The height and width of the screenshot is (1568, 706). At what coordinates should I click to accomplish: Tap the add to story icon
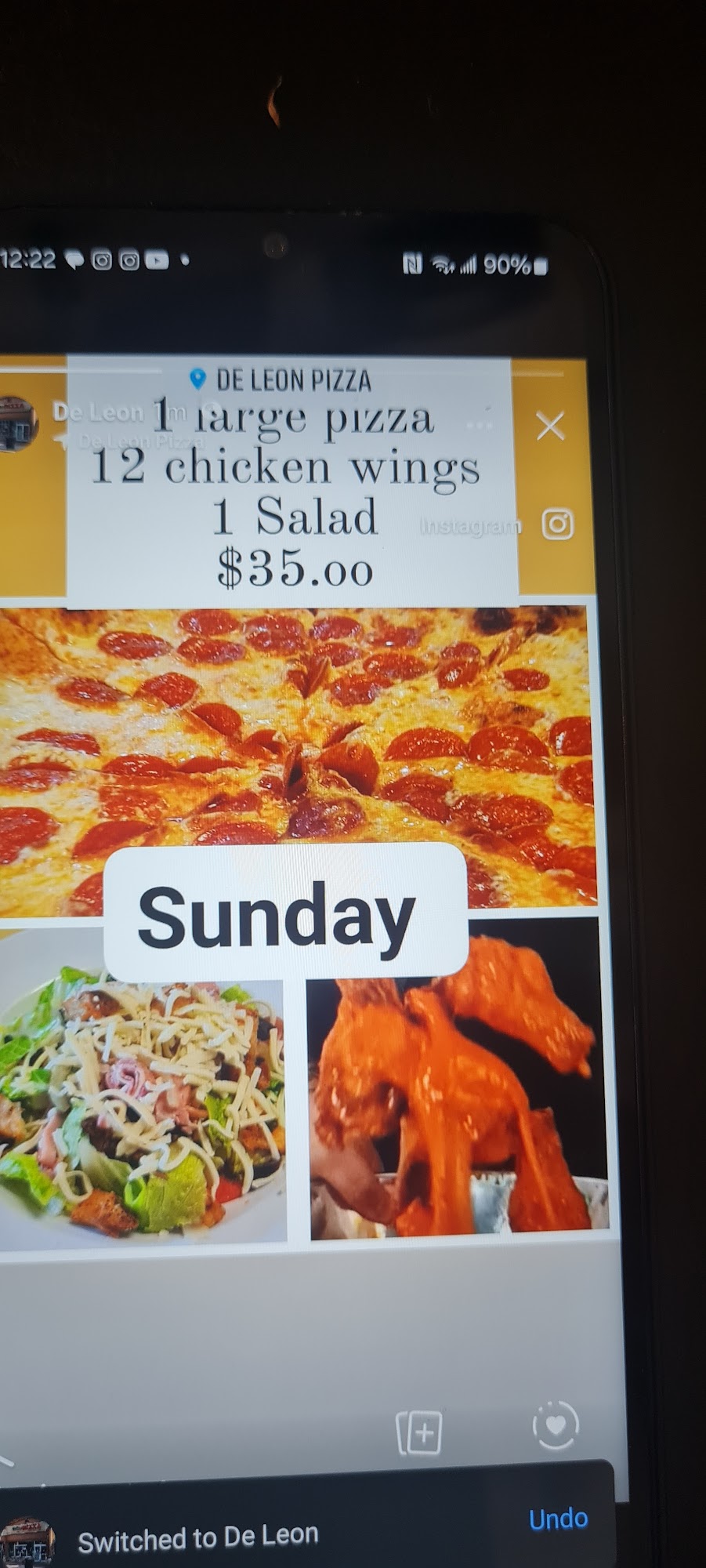[419, 1432]
